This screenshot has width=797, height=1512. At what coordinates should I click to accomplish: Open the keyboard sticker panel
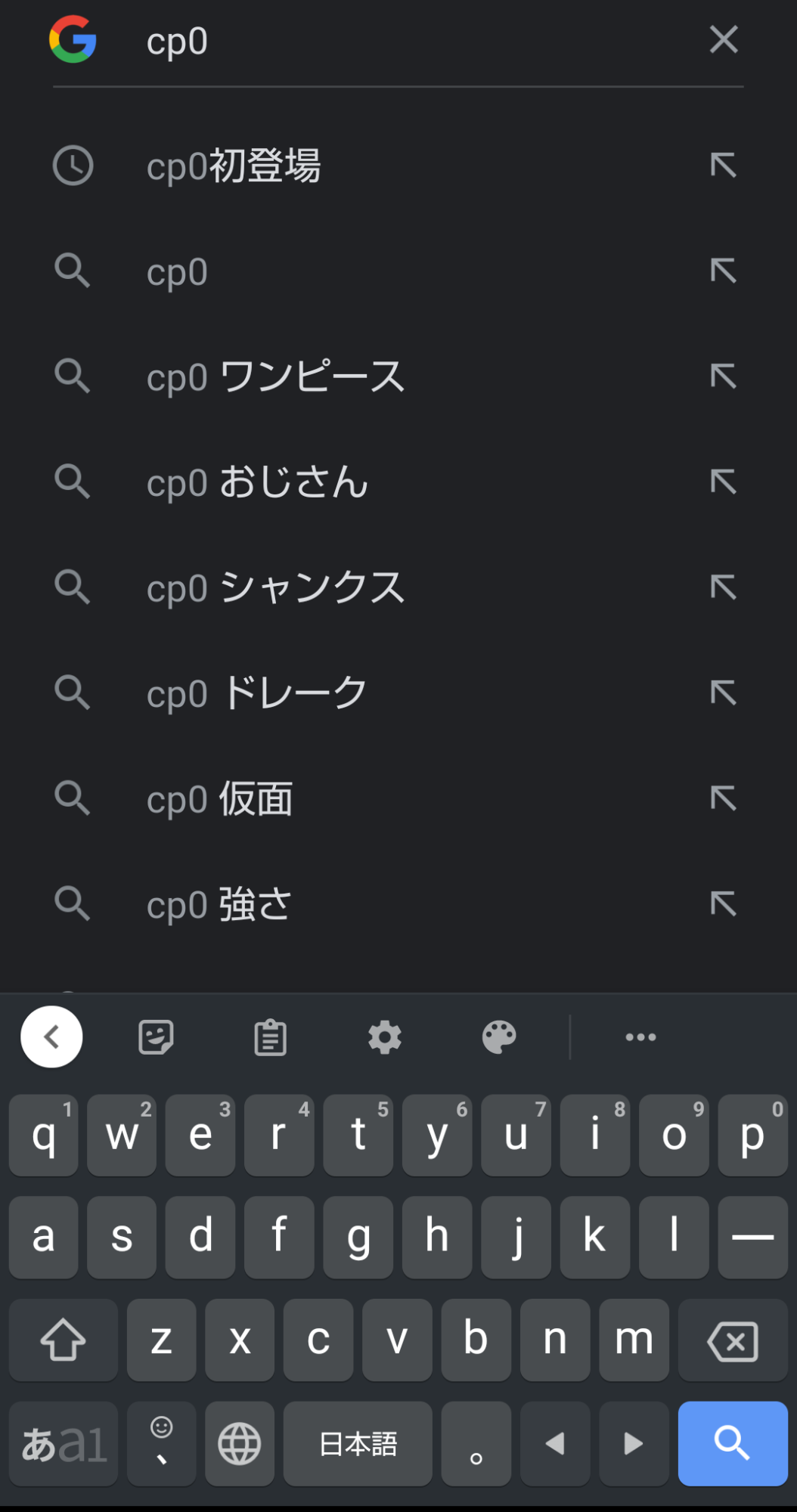[157, 1036]
